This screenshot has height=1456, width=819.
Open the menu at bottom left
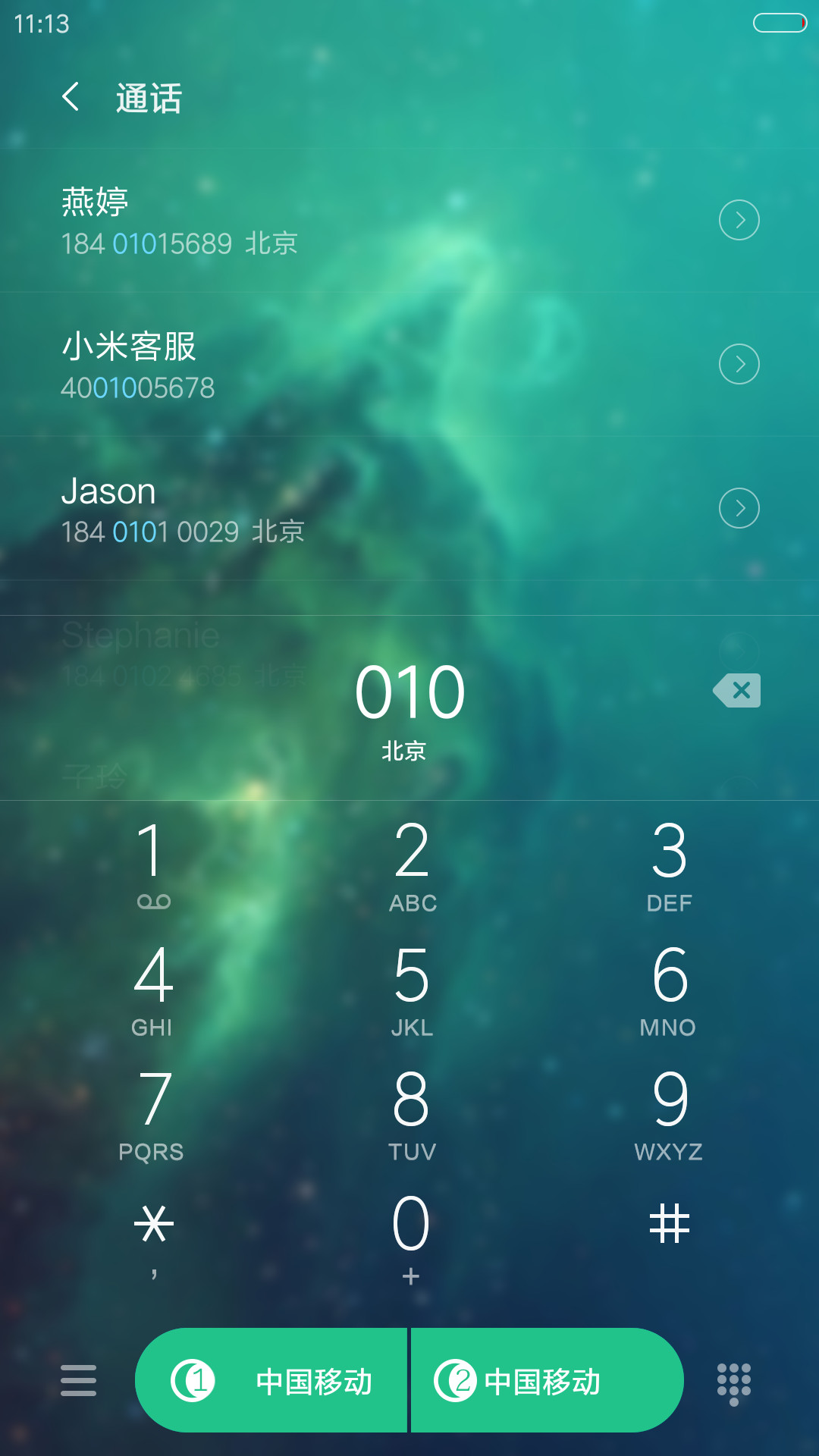click(x=79, y=1380)
